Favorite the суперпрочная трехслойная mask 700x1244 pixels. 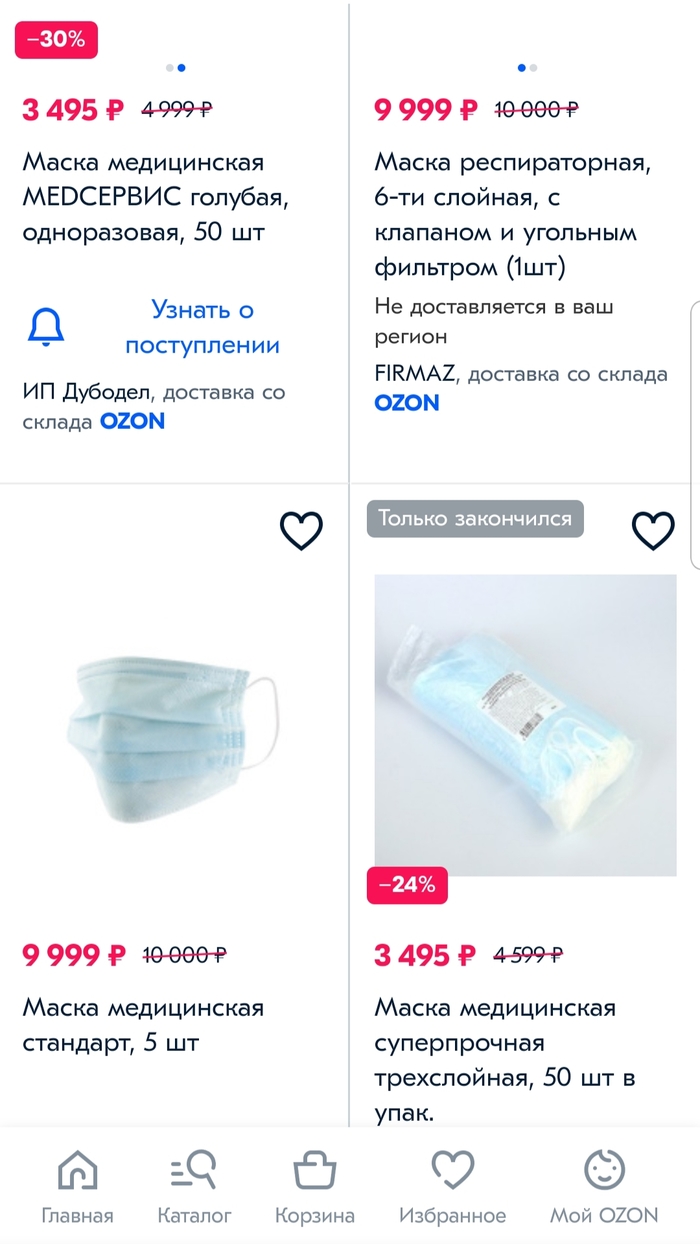(x=653, y=530)
